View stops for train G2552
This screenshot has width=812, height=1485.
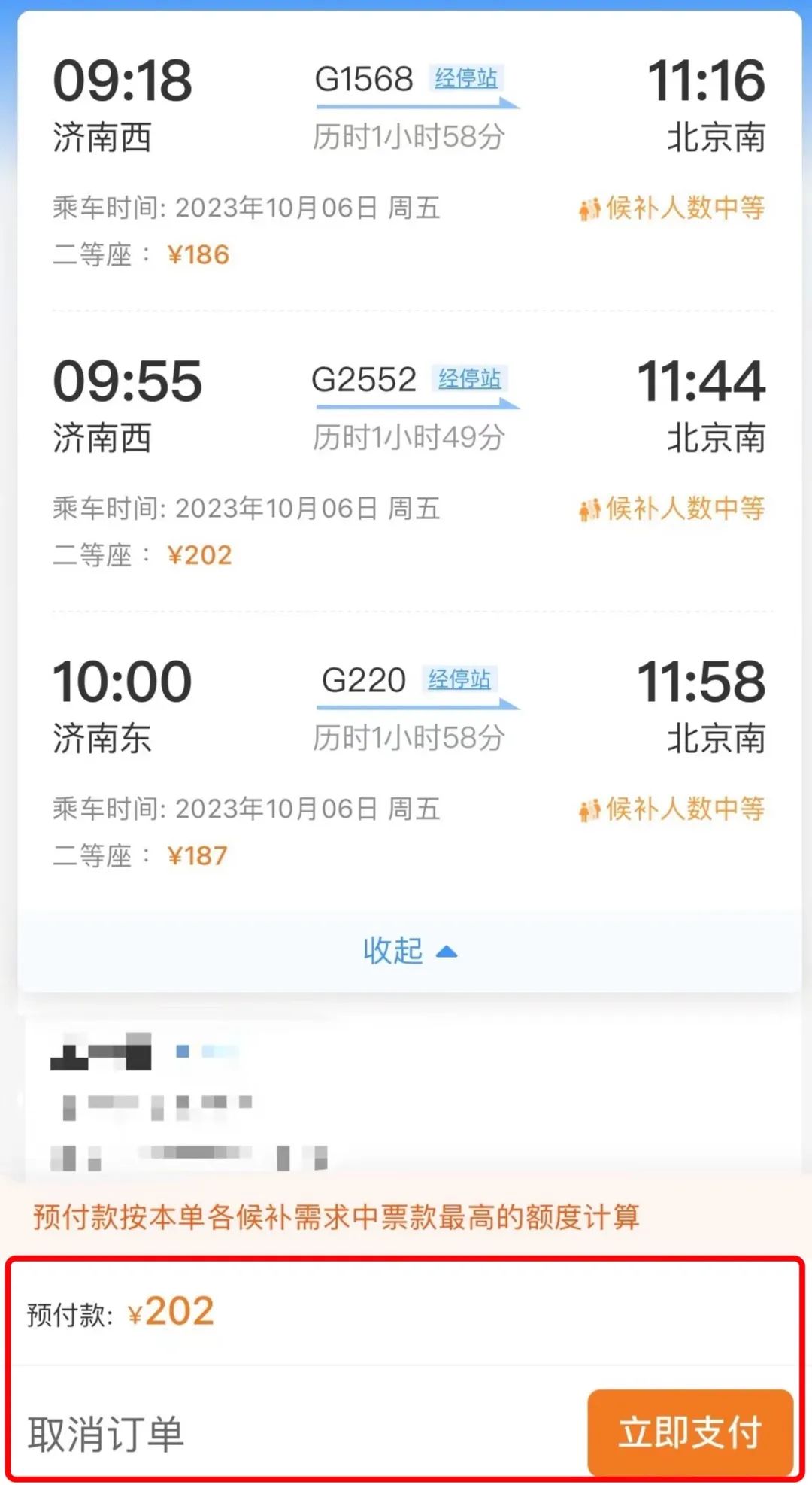point(469,378)
